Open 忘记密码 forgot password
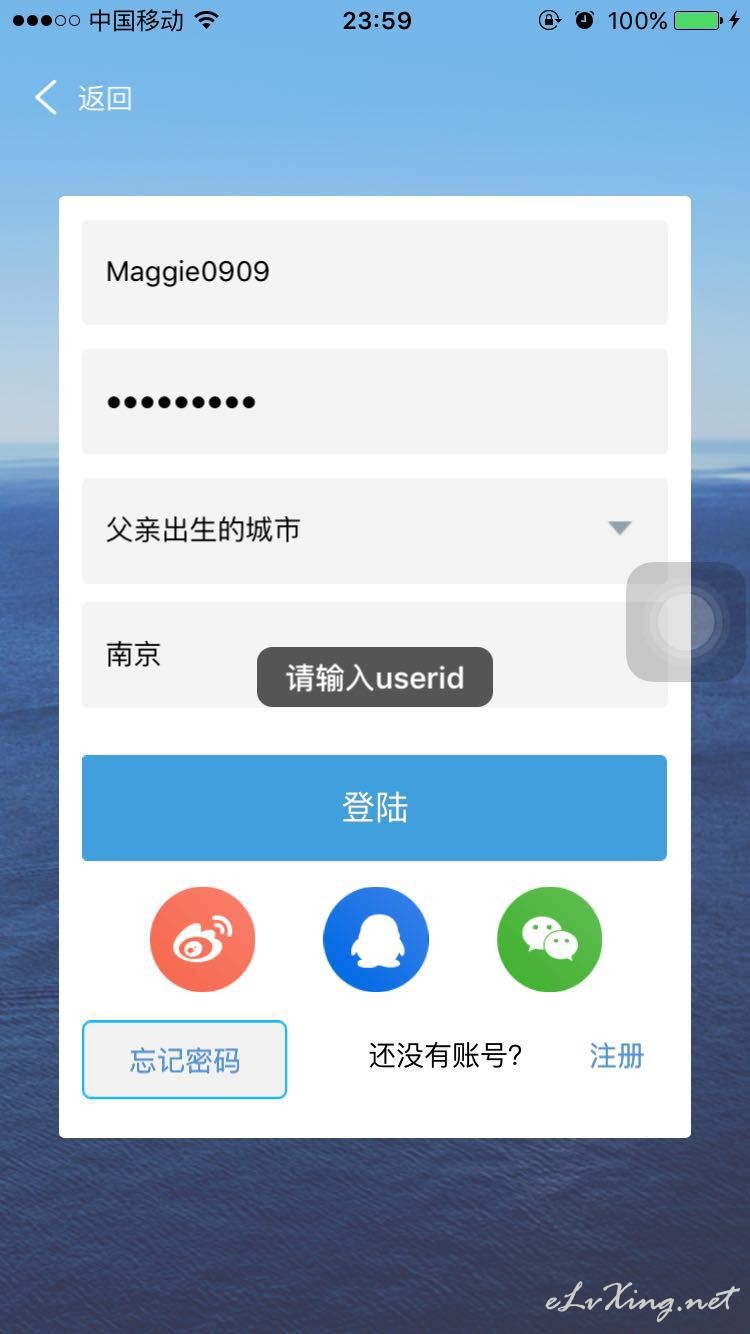 pos(185,1060)
